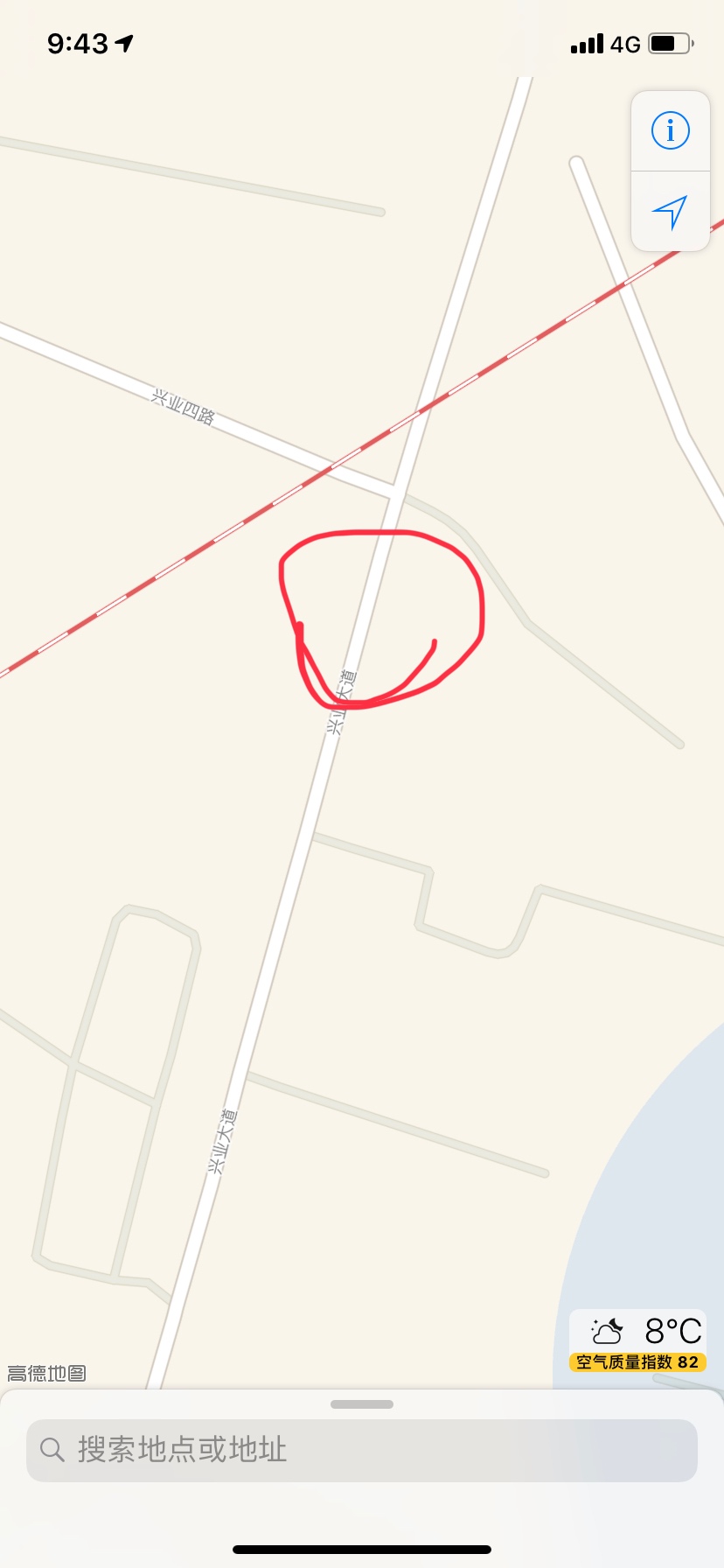Open the weather and air quality widget
Viewport: 724px width, 1568px height.
click(637, 1341)
